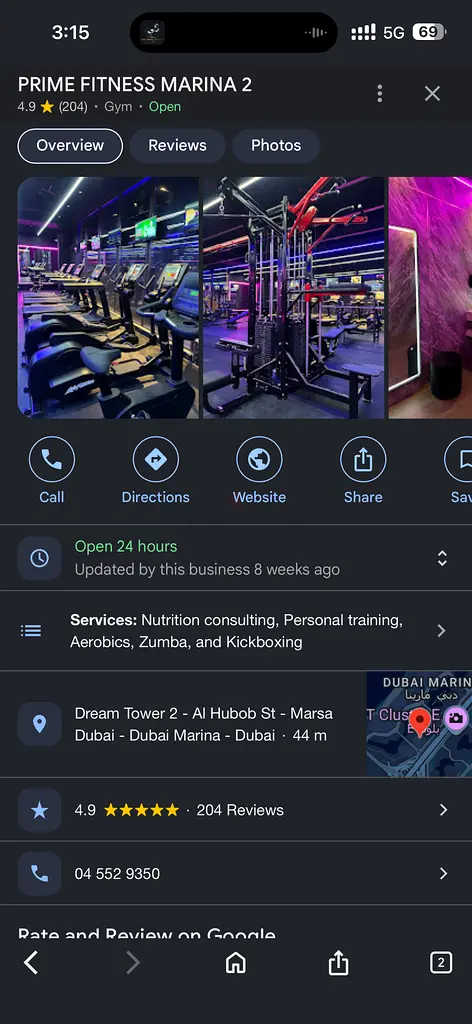
Task: Open the browser home page
Action: click(236, 963)
